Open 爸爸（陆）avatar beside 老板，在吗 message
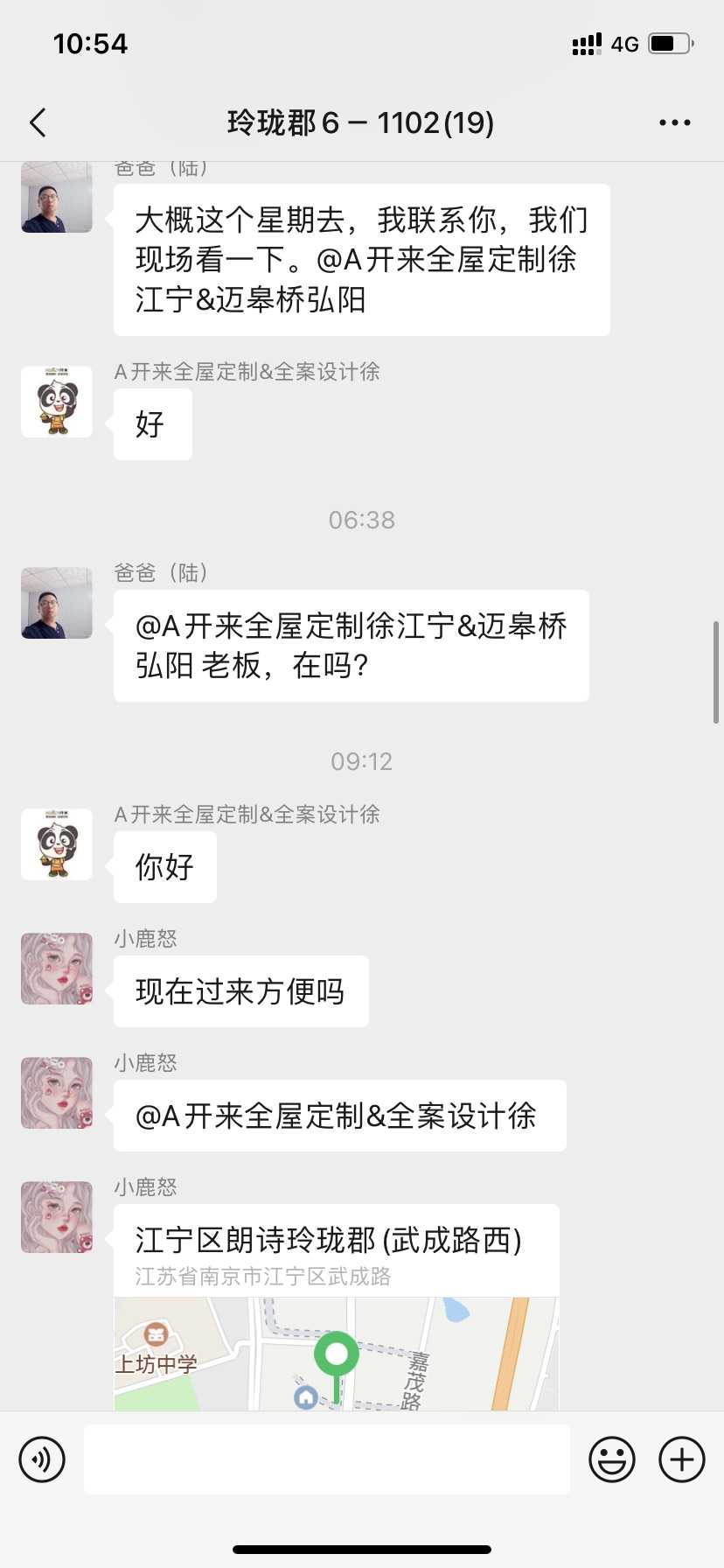The height and width of the screenshot is (1568, 724). [x=57, y=603]
